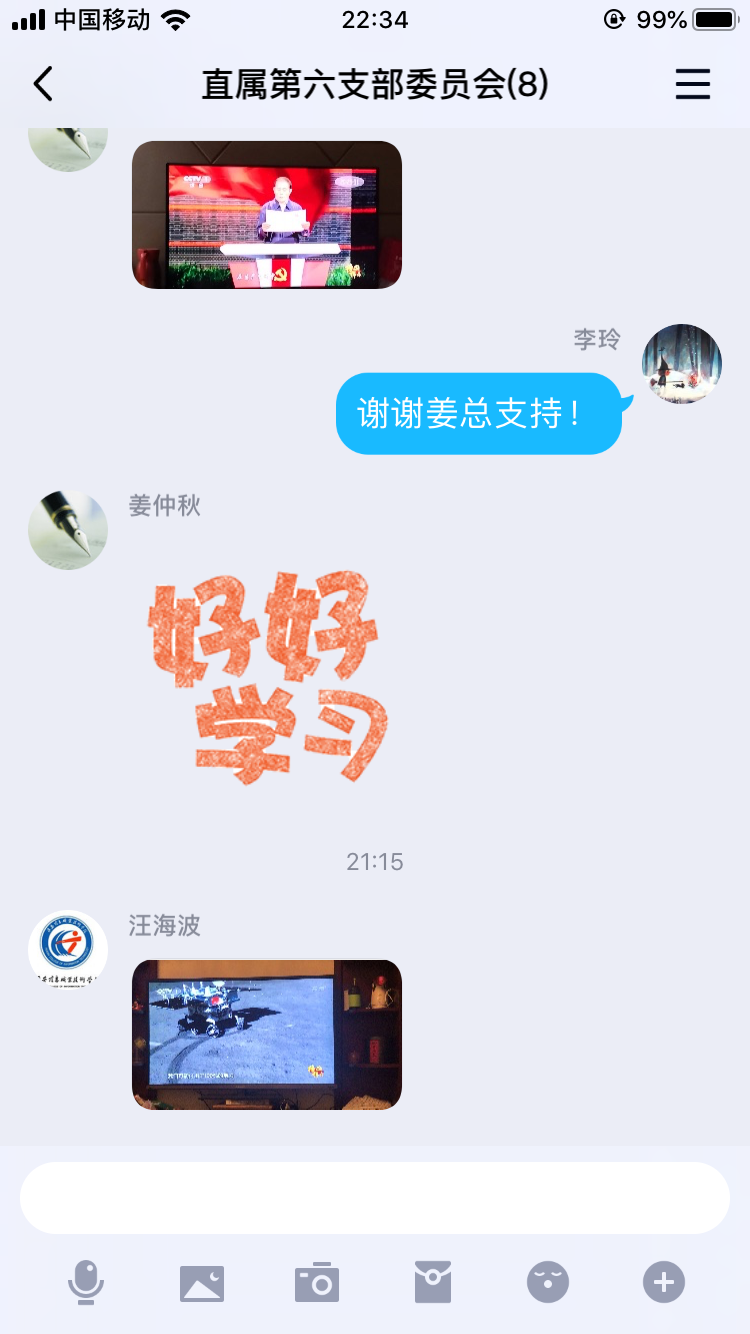750x1334 pixels.
Task: Go back from the group chat
Action: coord(42,85)
